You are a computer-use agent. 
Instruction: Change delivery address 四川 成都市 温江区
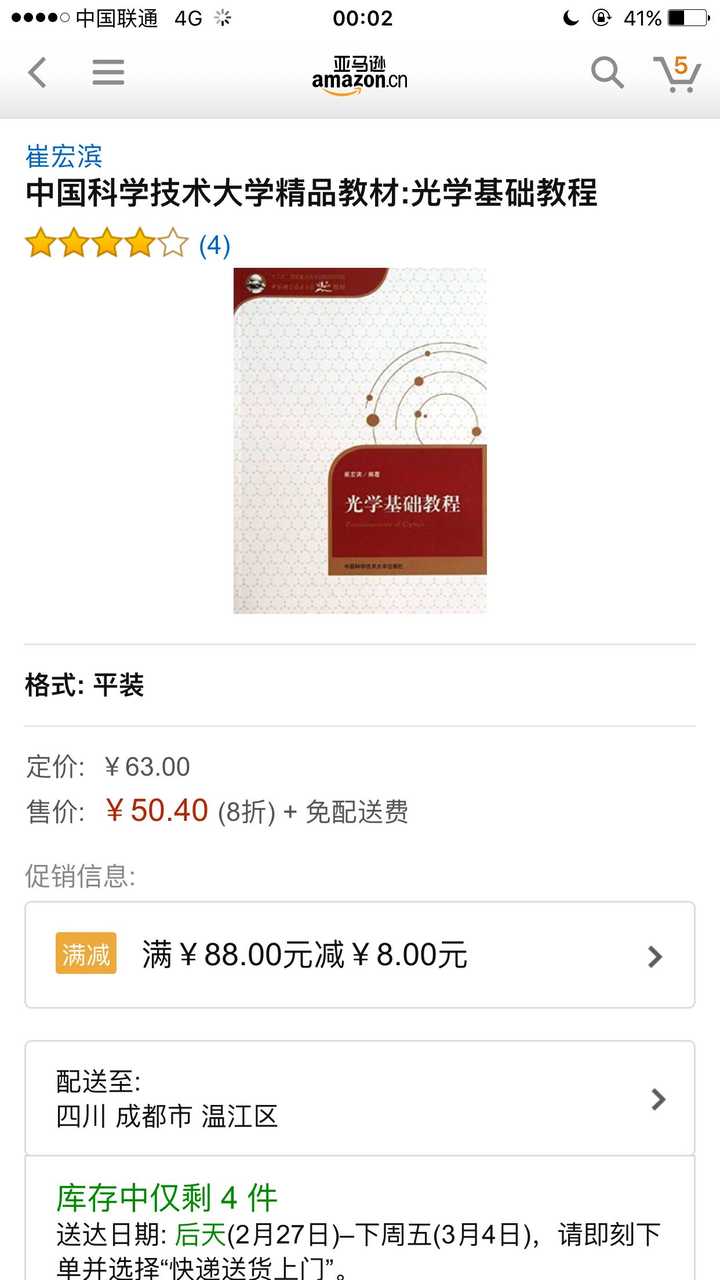click(x=360, y=1098)
